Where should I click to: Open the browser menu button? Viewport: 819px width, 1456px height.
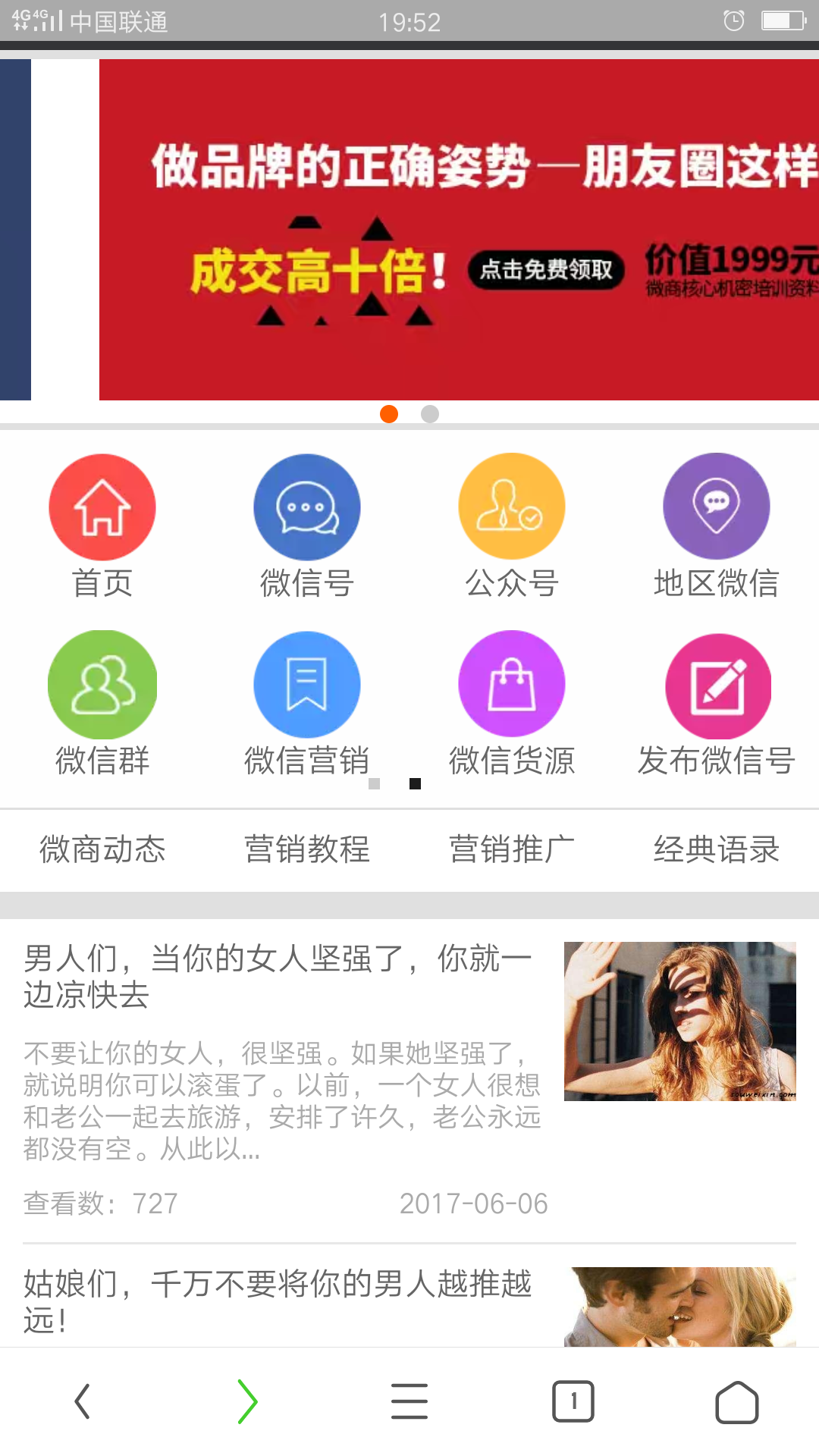pyautogui.click(x=409, y=1401)
